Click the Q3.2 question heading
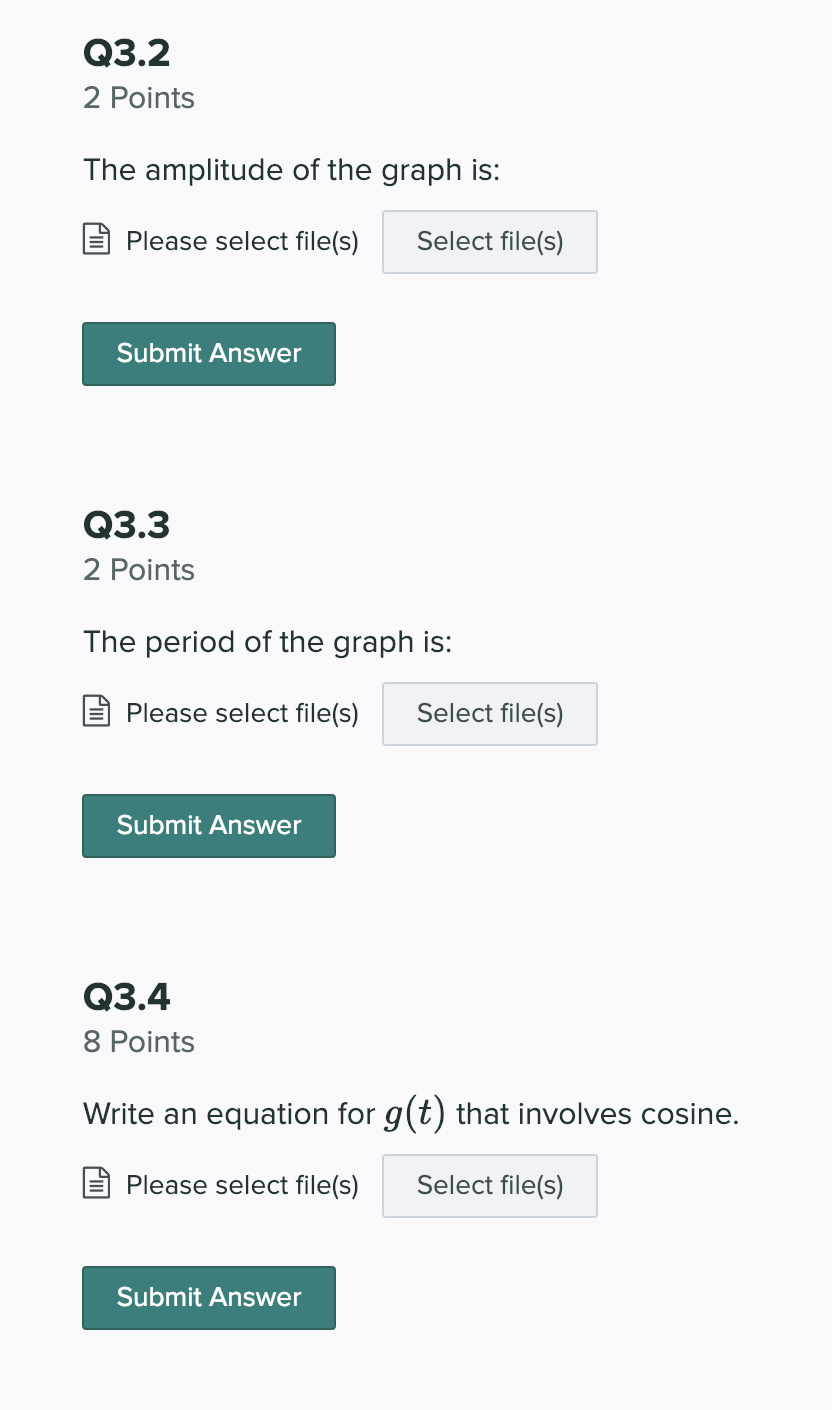This screenshot has width=832, height=1410. (x=127, y=52)
